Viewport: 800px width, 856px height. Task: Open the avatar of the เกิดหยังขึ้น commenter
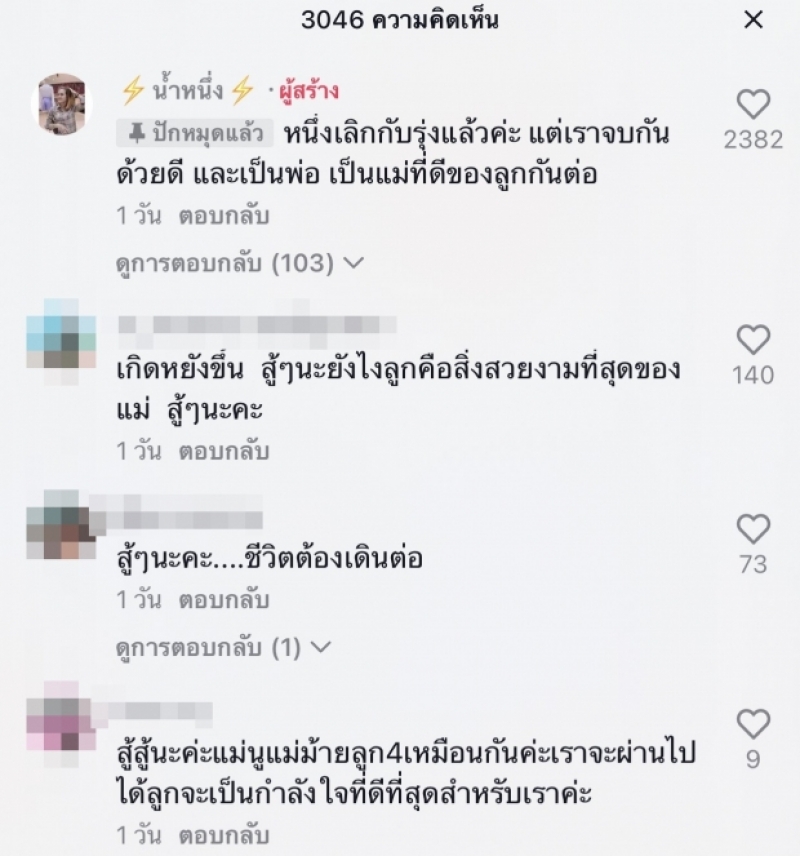click(x=62, y=342)
